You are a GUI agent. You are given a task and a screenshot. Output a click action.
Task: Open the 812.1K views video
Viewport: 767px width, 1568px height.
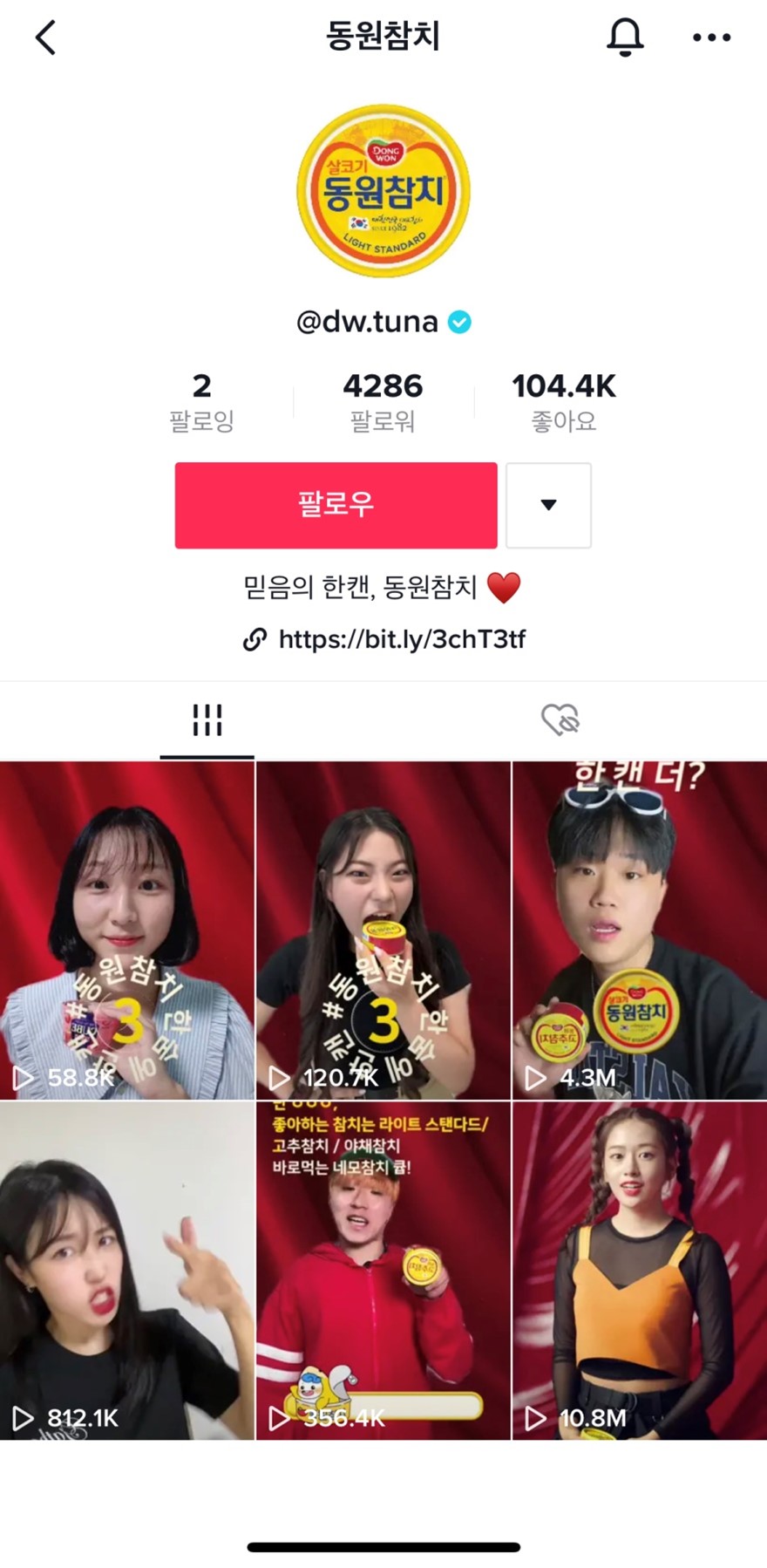[x=127, y=1270]
